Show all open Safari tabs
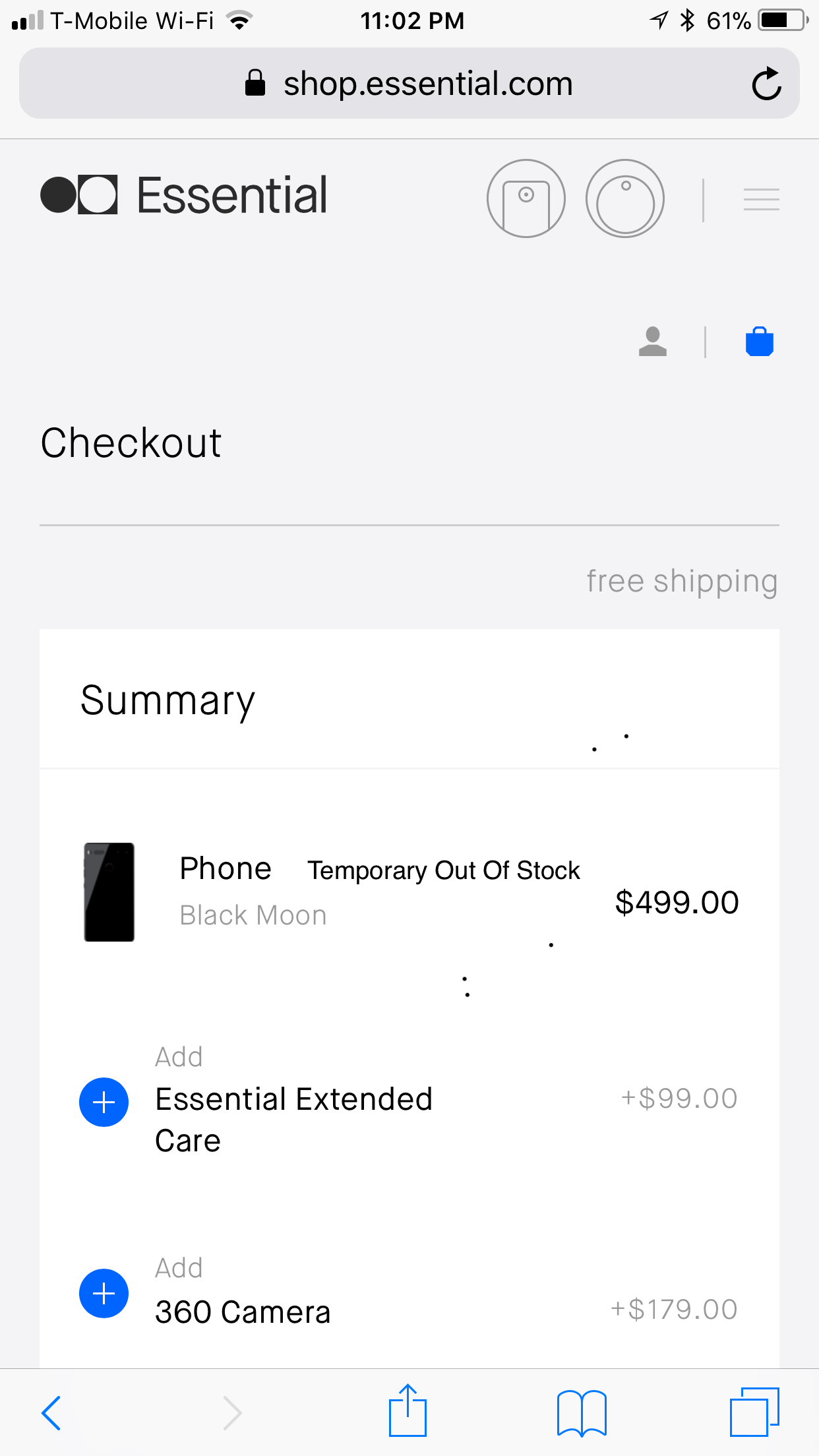819x1456 pixels. point(755,1412)
